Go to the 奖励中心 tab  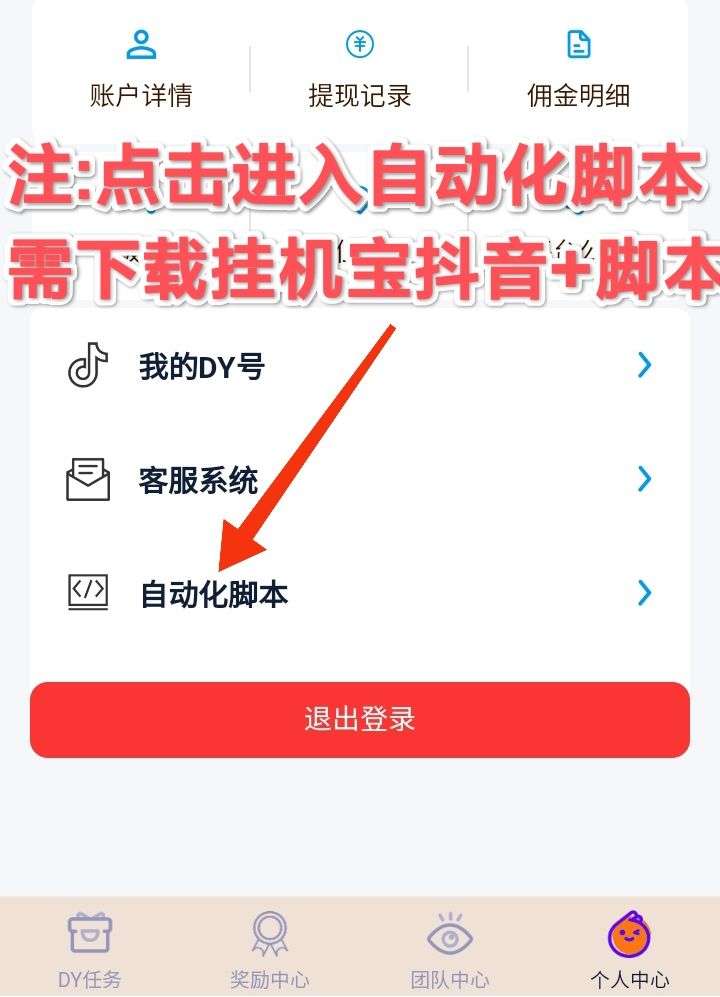270,950
